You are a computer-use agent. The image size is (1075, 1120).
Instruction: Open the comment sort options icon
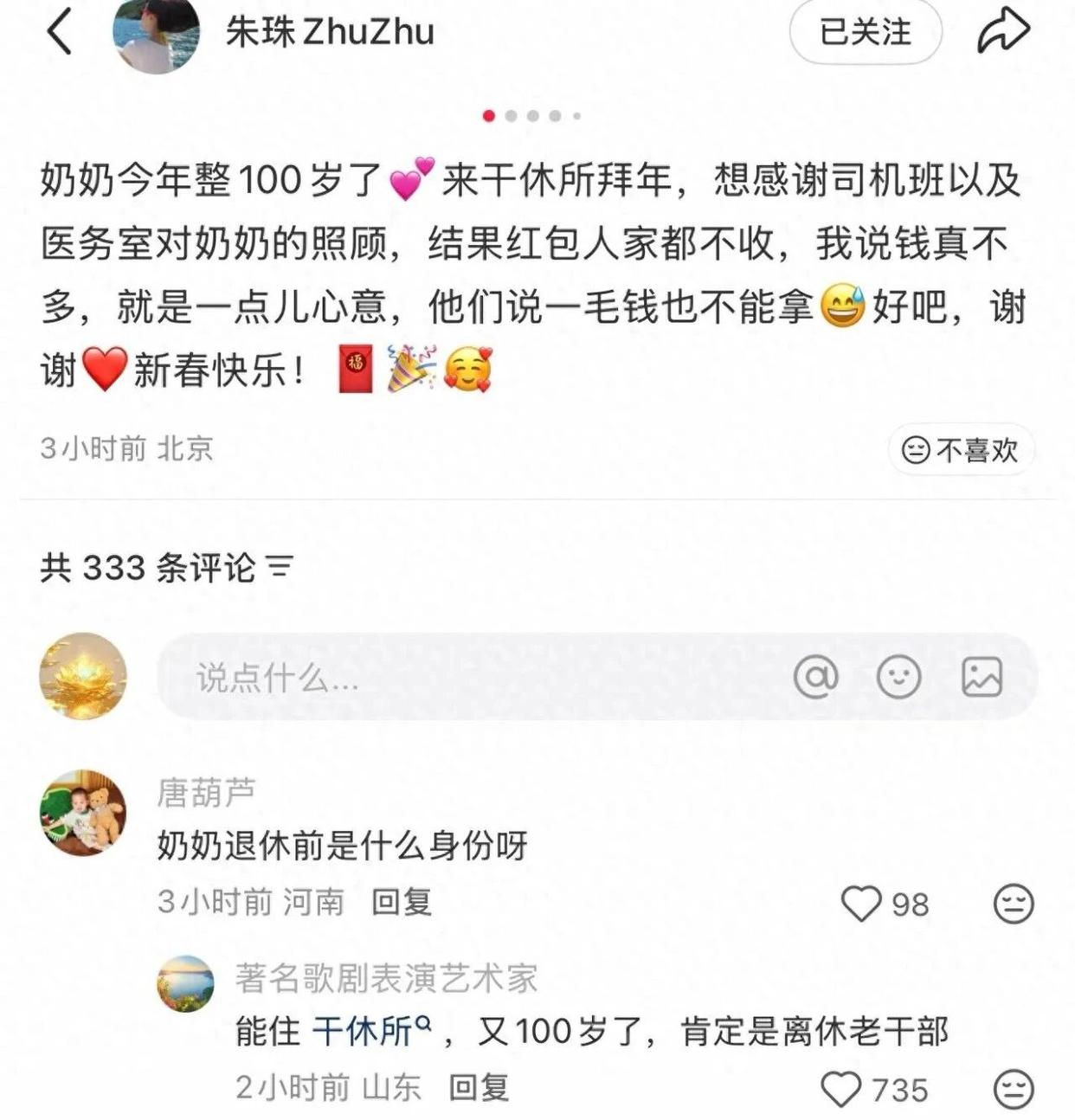(280, 568)
